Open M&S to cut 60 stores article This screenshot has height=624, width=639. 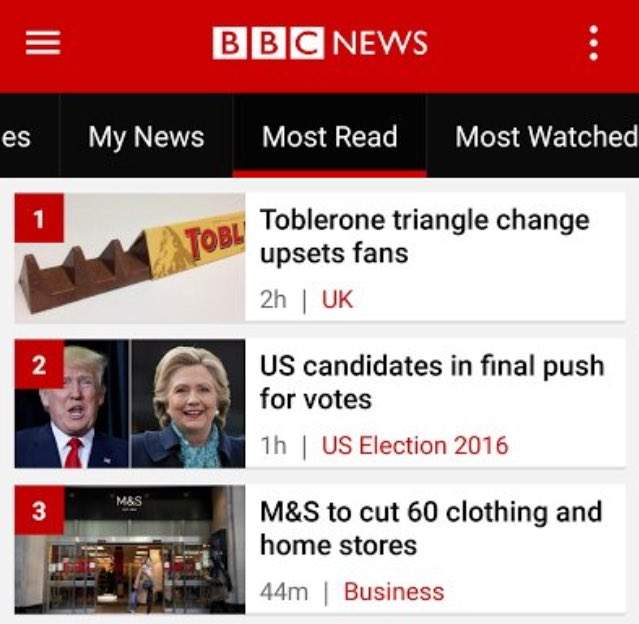point(430,528)
